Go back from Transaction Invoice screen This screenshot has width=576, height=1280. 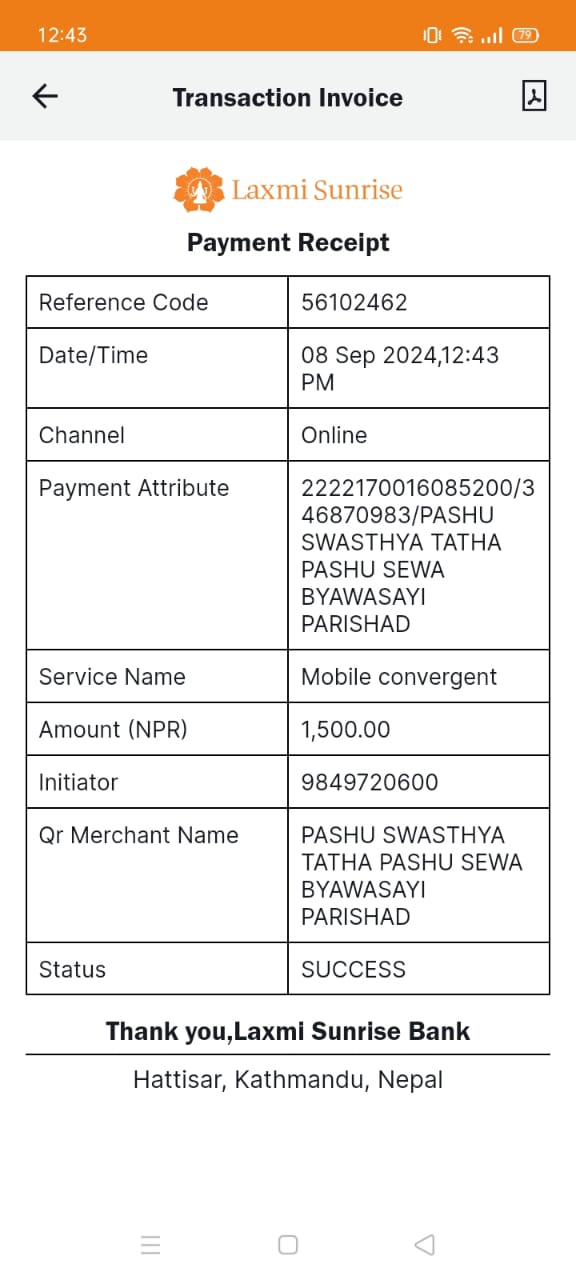[45, 96]
